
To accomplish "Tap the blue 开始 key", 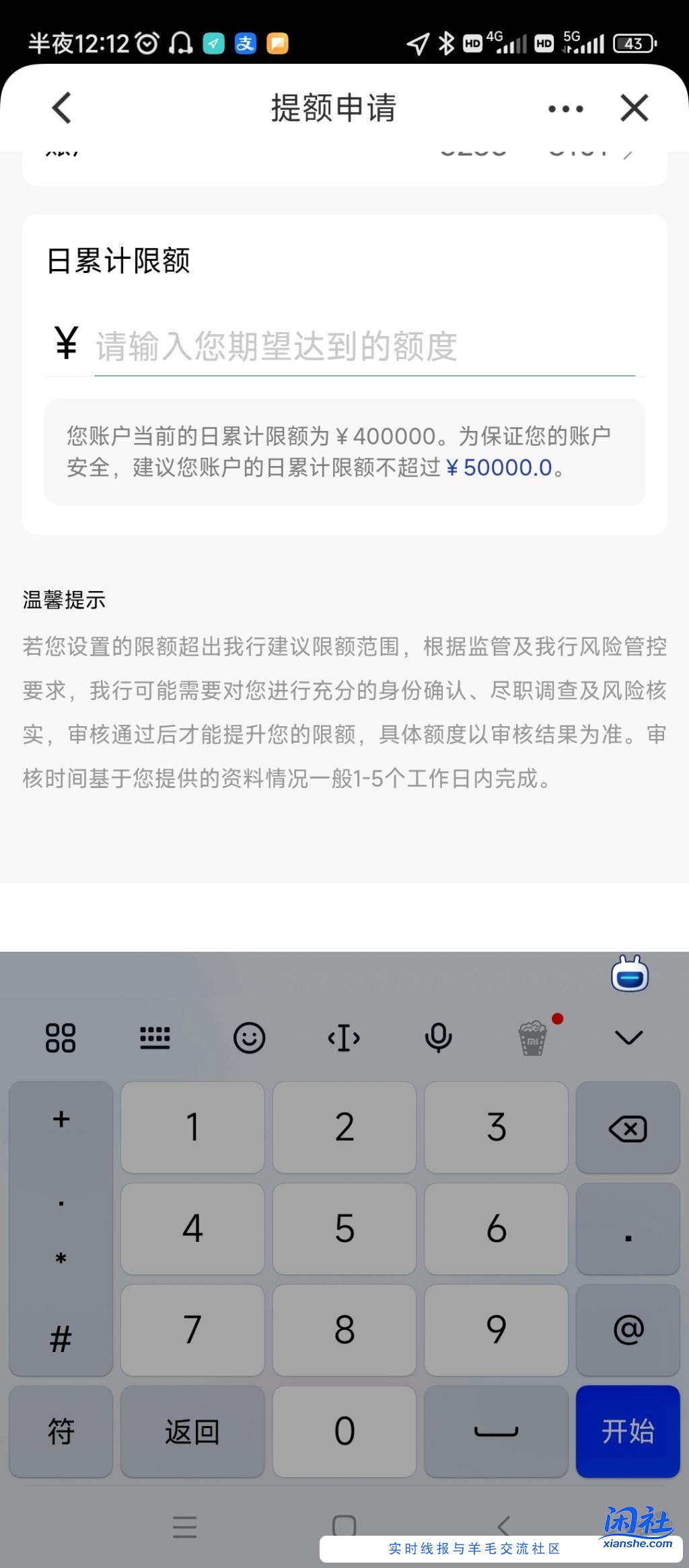I will [x=627, y=1432].
